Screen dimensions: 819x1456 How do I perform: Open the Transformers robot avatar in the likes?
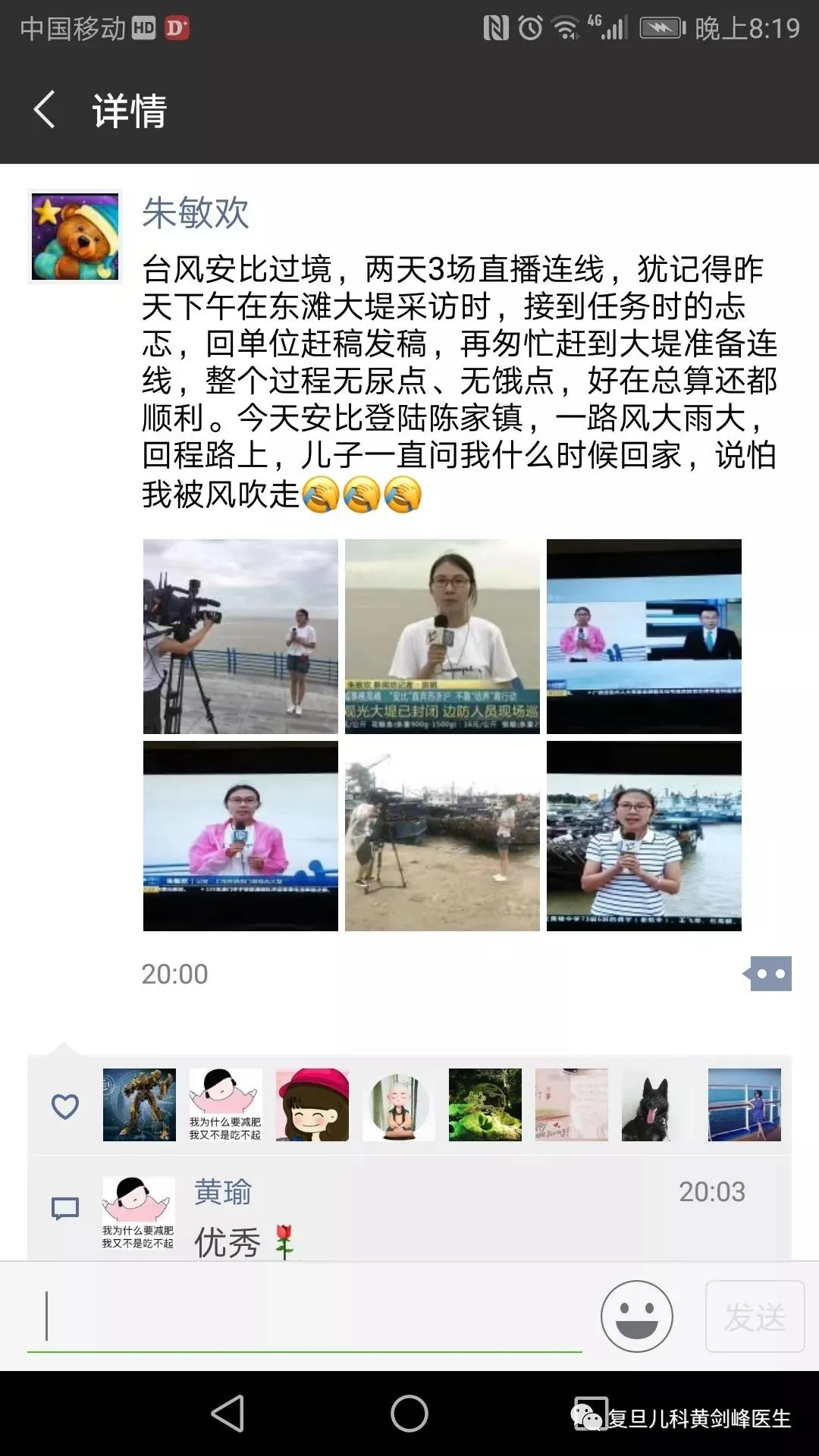pyautogui.click(x=140, y=1105)
